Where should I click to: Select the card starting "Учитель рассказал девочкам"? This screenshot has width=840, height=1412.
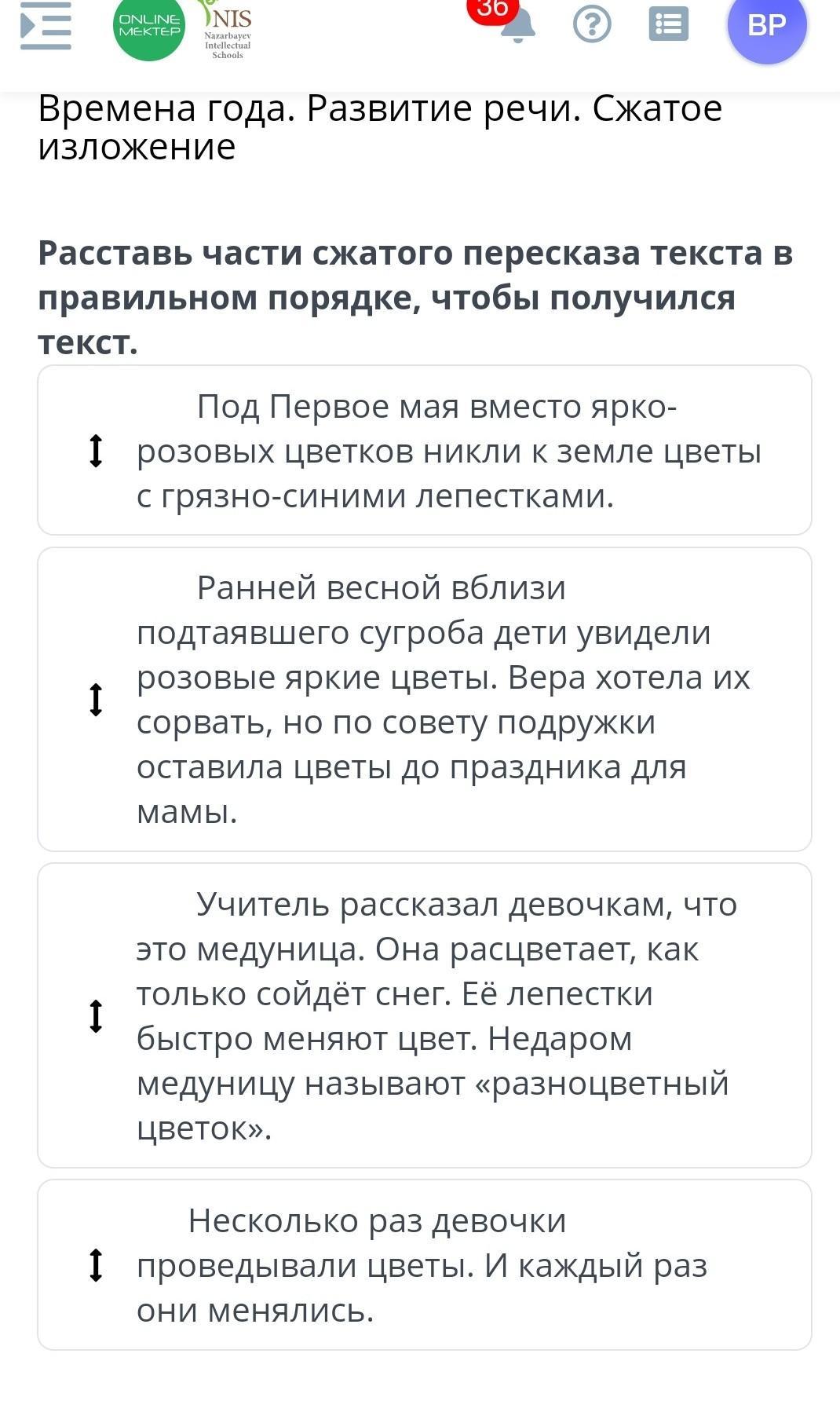(425, 1015)
